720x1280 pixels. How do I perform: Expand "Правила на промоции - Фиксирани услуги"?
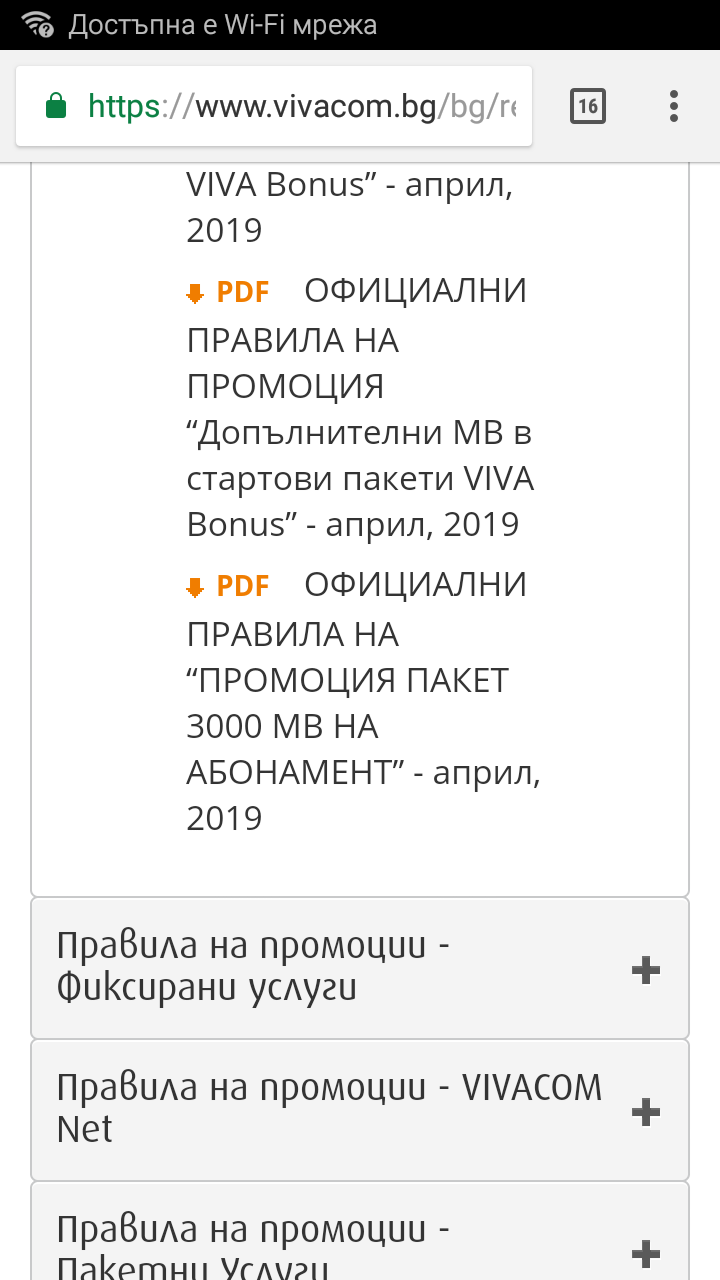point(360,968)
